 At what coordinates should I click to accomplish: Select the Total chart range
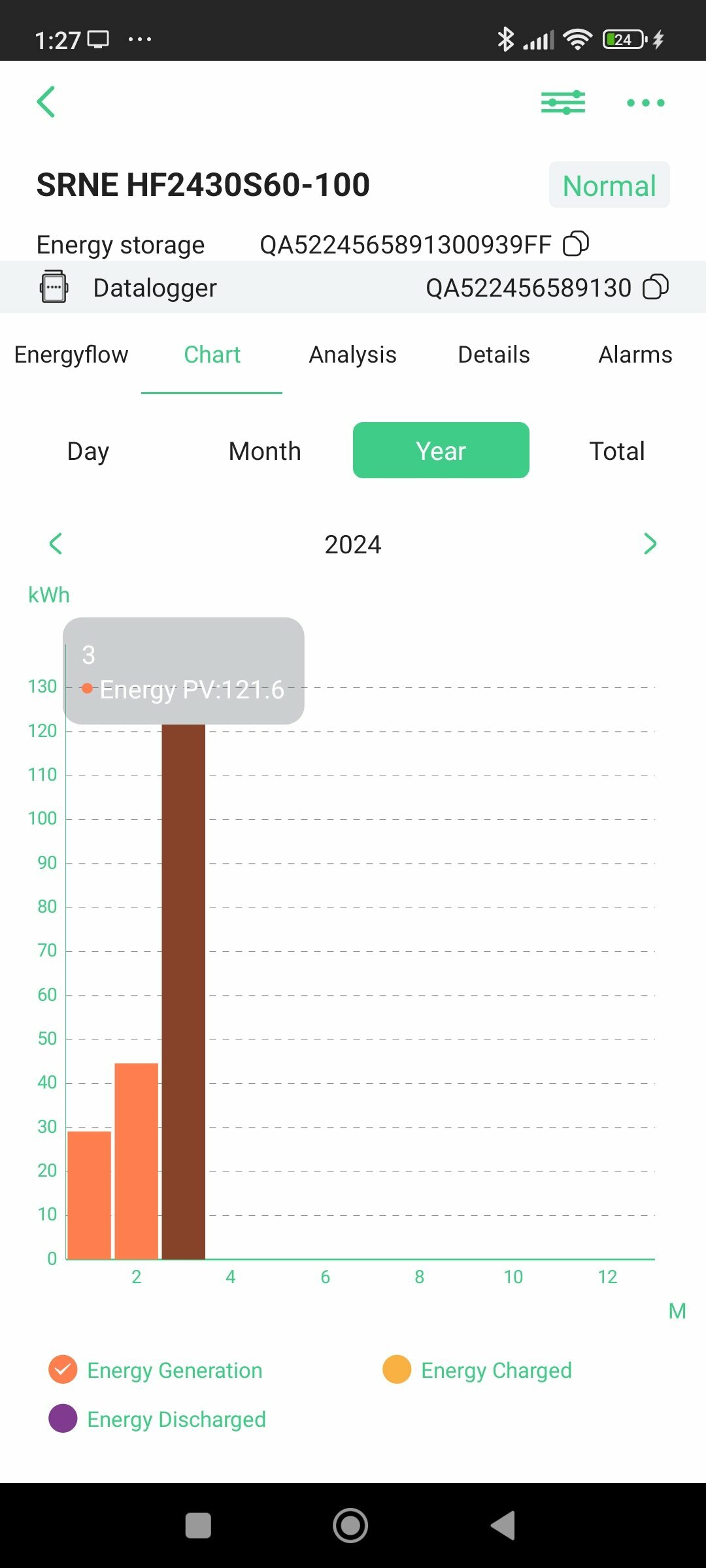(617, 451)
